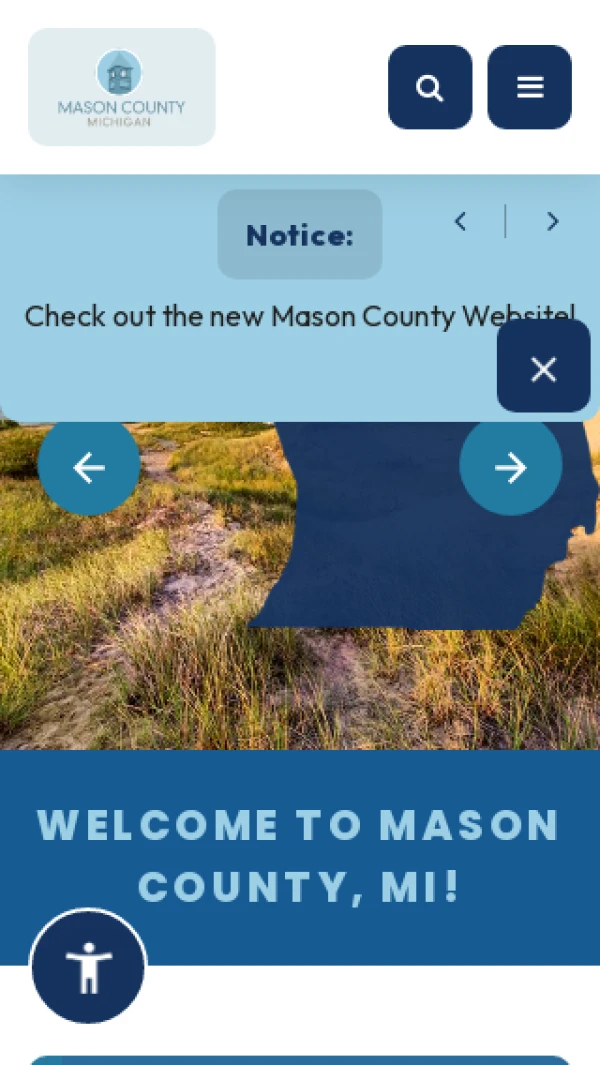Go to previous hero slide
The width and height of the screenshot is (600, 1065).
(x=89, y=466)
